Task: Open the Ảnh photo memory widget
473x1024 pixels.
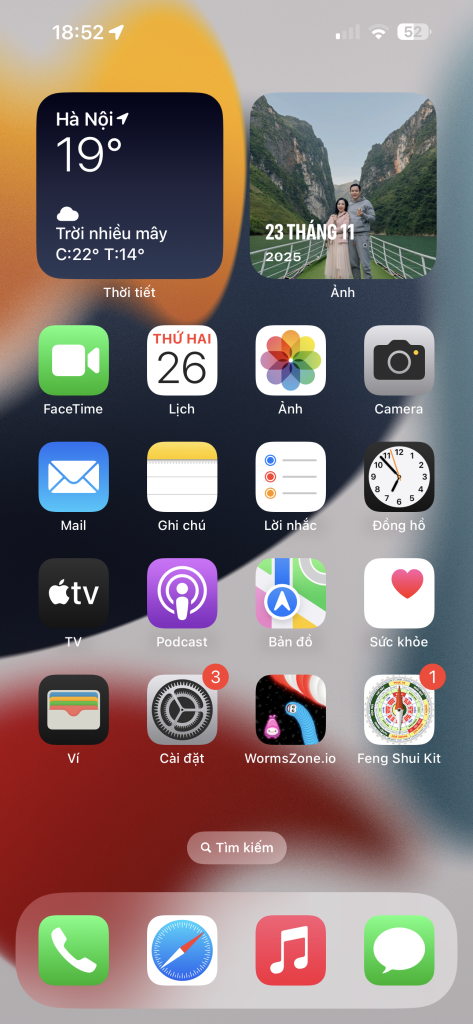Action: pyautogui.click(x=343, y=185)
